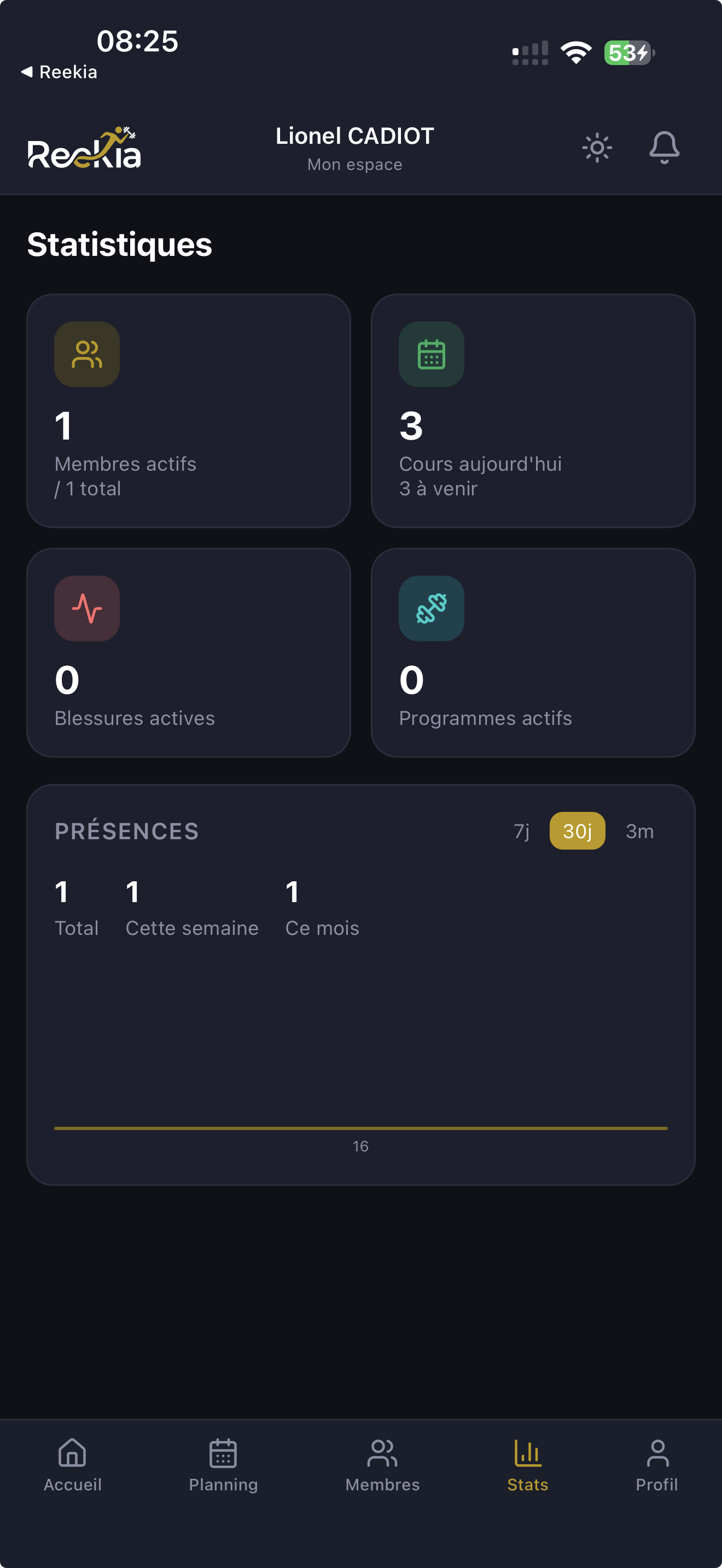Screen dimensions: 722x1568
Task: Return to the previous Reekia app
Action: coord(59,72)
